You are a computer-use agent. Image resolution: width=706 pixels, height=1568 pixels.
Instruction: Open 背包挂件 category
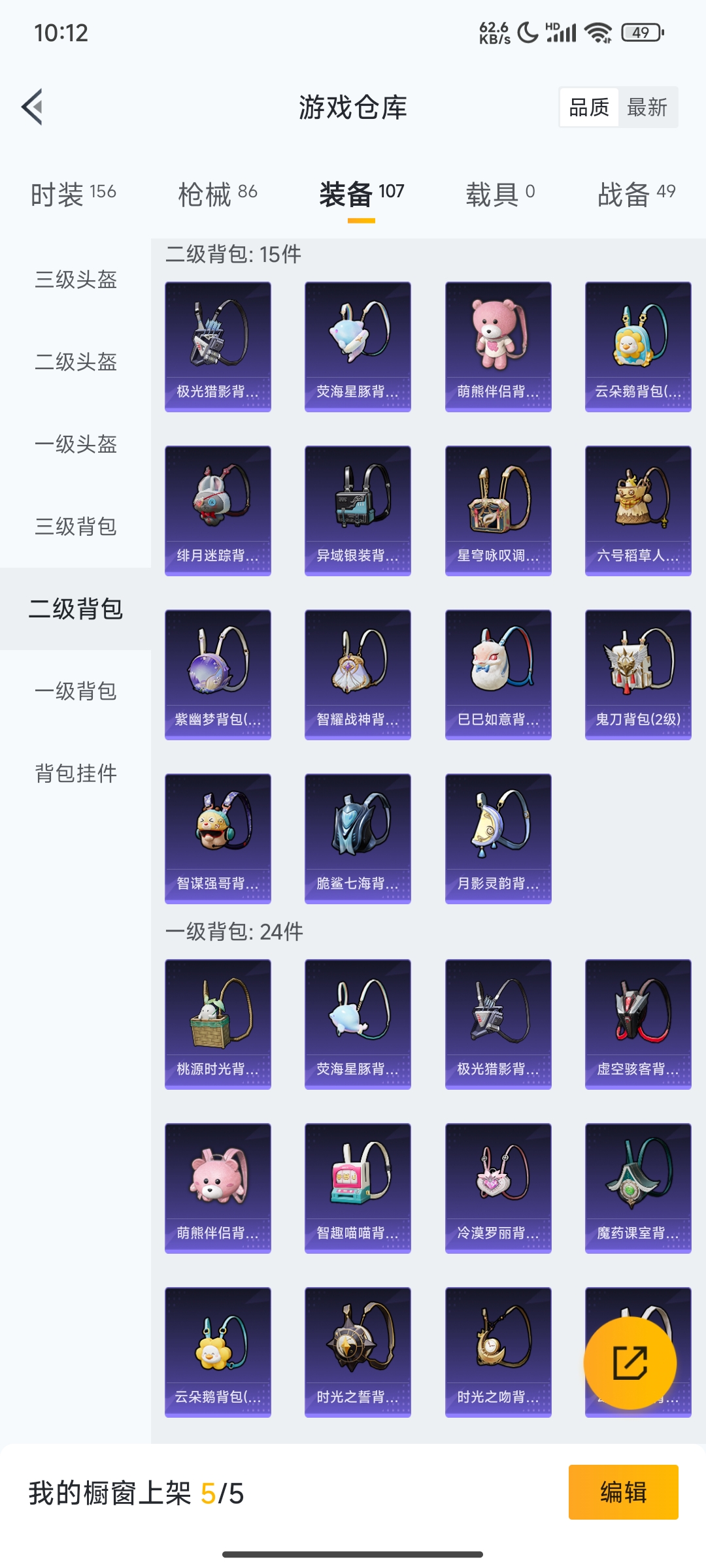[76, 774]
